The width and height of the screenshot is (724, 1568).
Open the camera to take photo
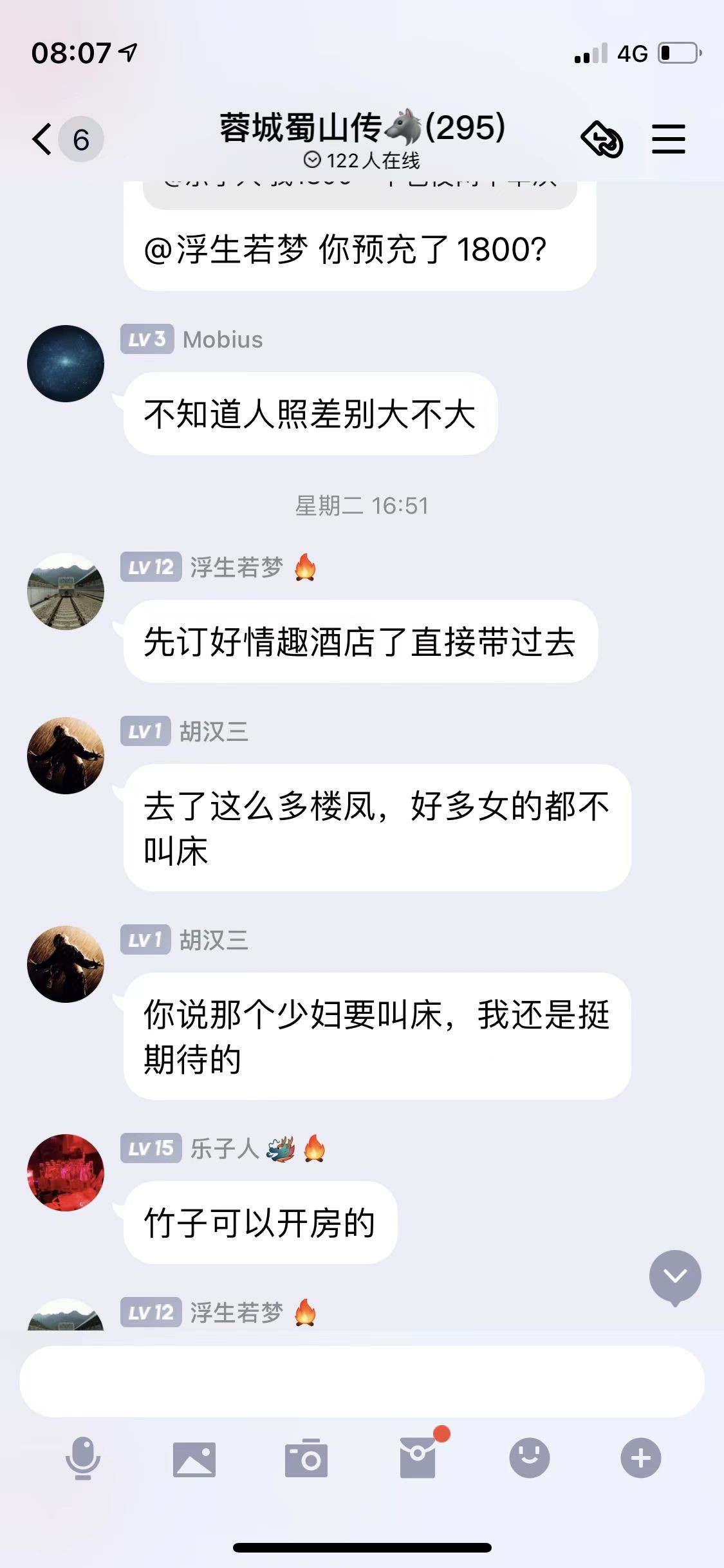click(306, 1459)
